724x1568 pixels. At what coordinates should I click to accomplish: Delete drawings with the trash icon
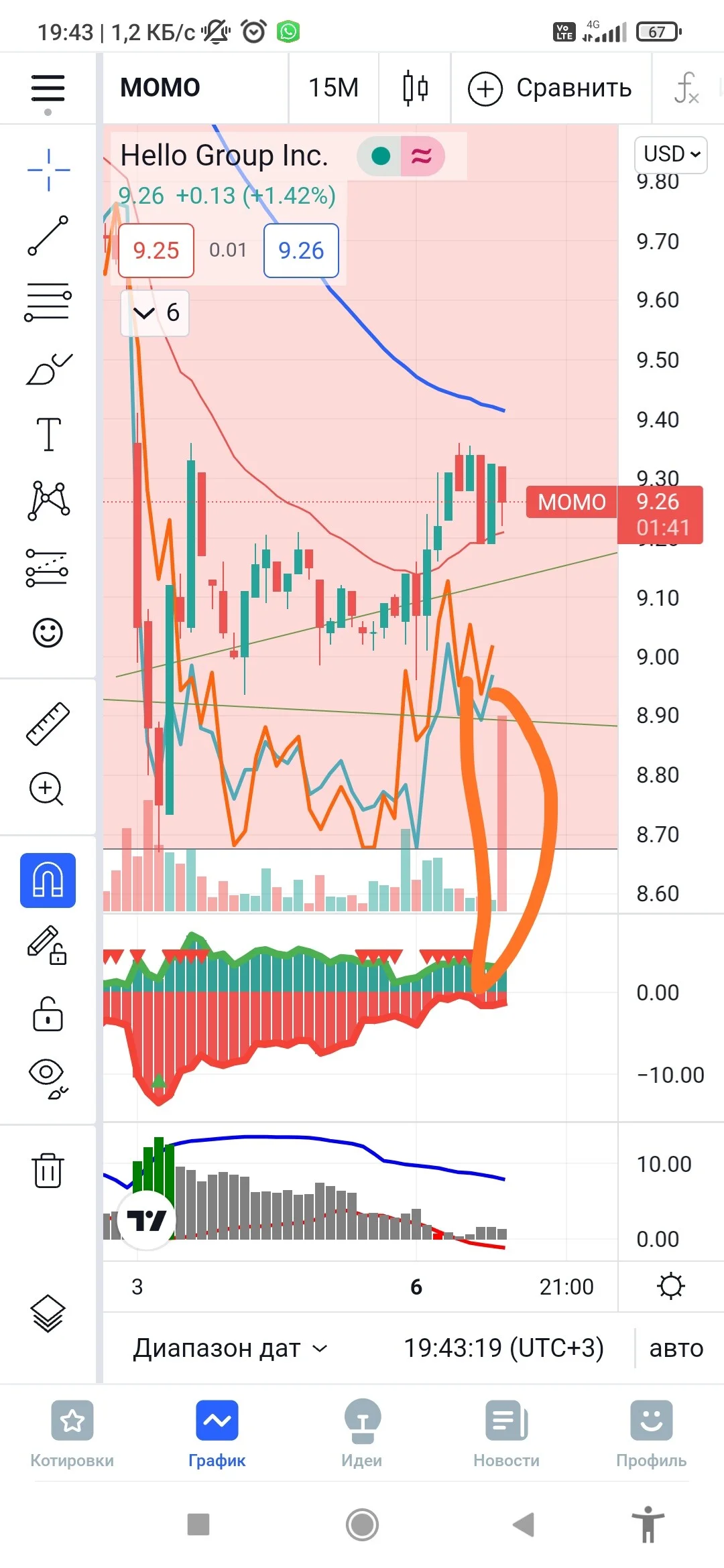pyautogui.click(x=48, y=1170)
